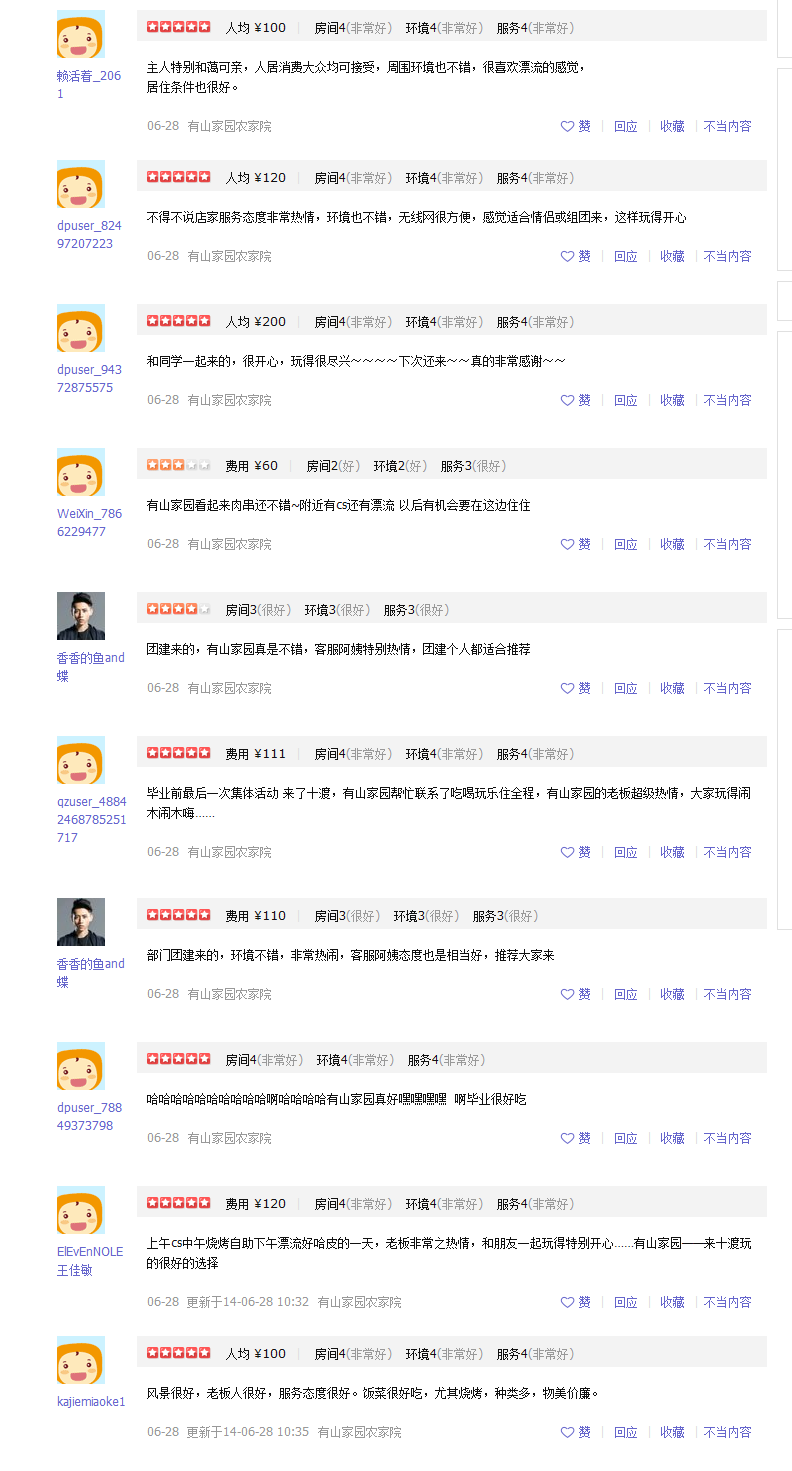Open the profile of ElEvEnNOLE王佳敏

(90, 1261)
